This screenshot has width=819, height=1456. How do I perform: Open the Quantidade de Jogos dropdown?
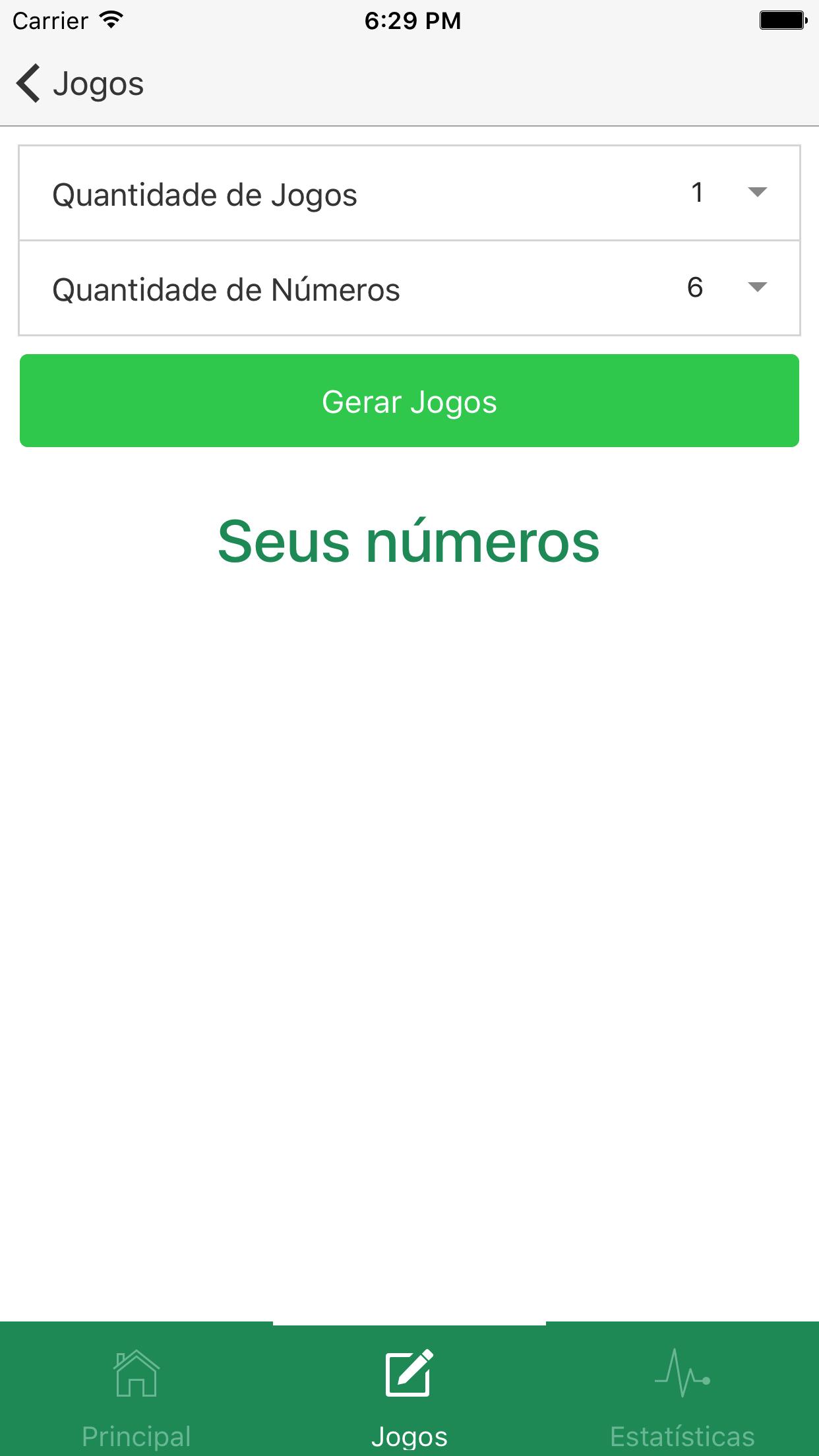[409, 193]
